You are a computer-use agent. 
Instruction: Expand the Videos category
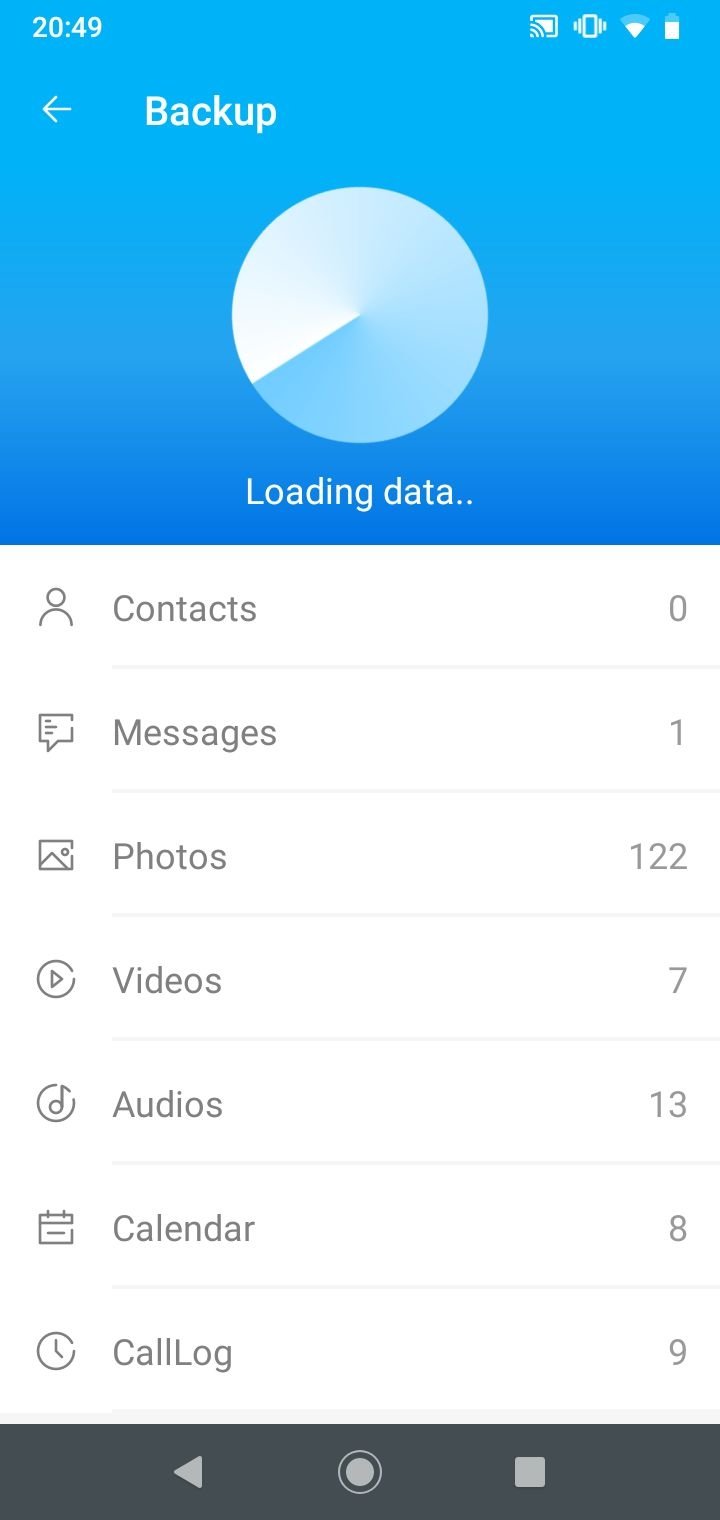click(x=360, y=980)
